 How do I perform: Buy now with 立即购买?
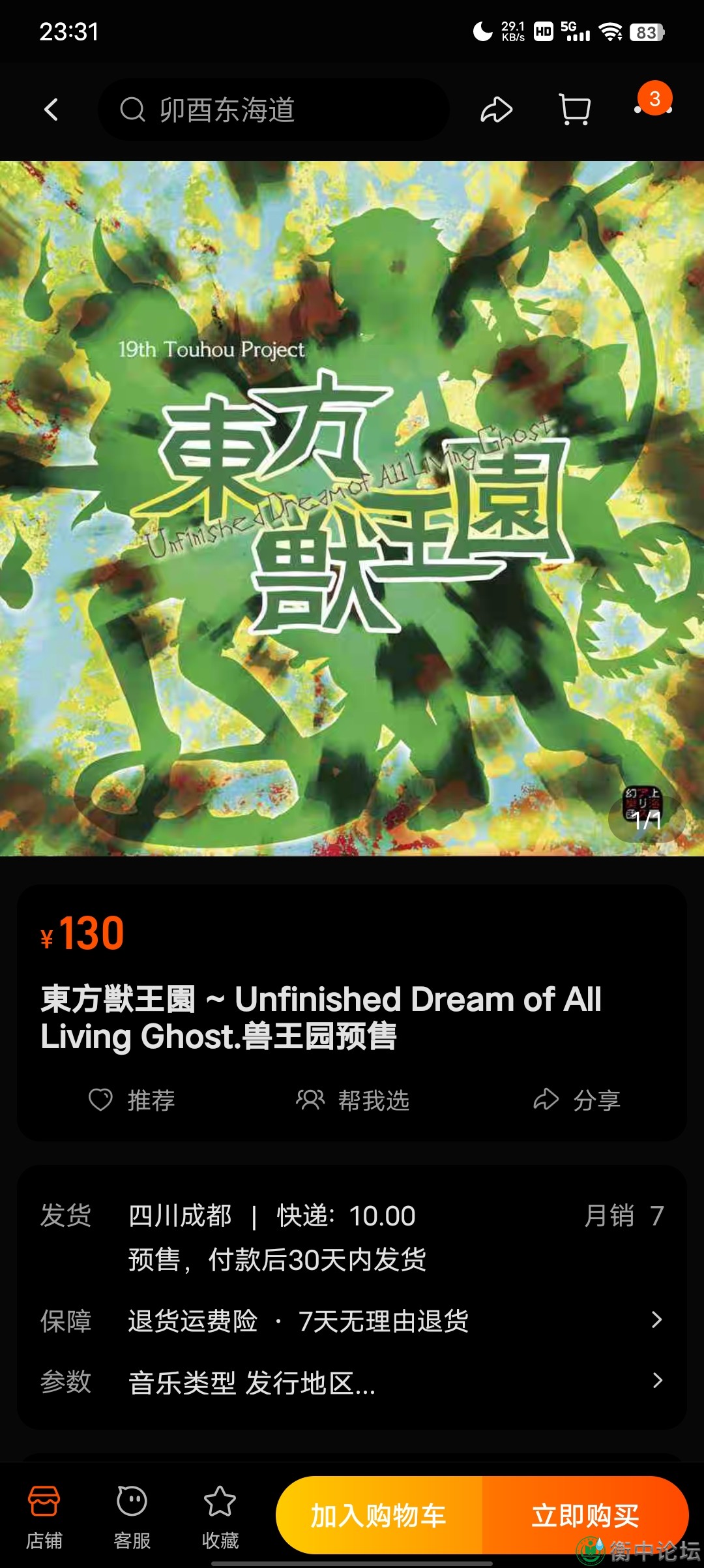pyautogui.click(x=585, y=1515)
